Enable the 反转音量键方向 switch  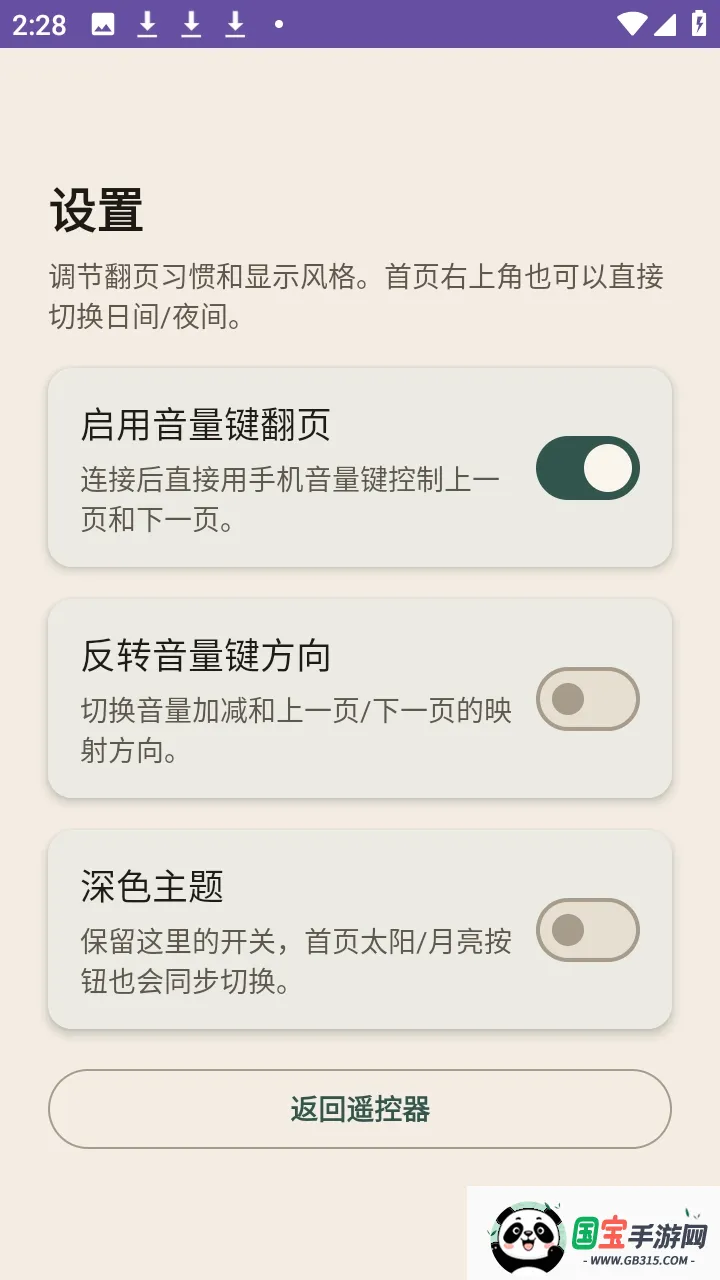pyautogui.click(x=586, y=700)
